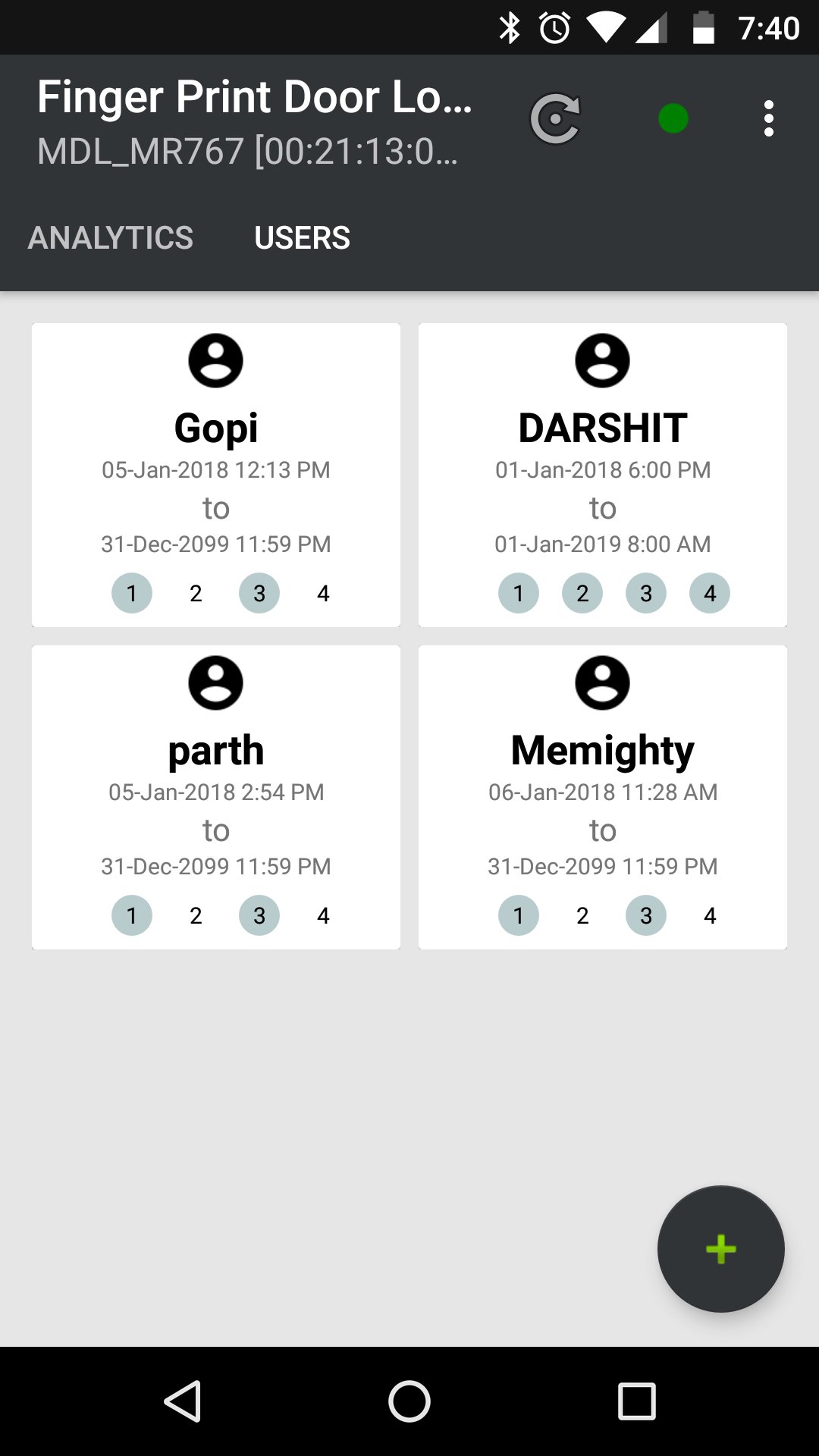Add a new user with the plus button
The height and width of the screenshot is (1456, 819).
720,1249
